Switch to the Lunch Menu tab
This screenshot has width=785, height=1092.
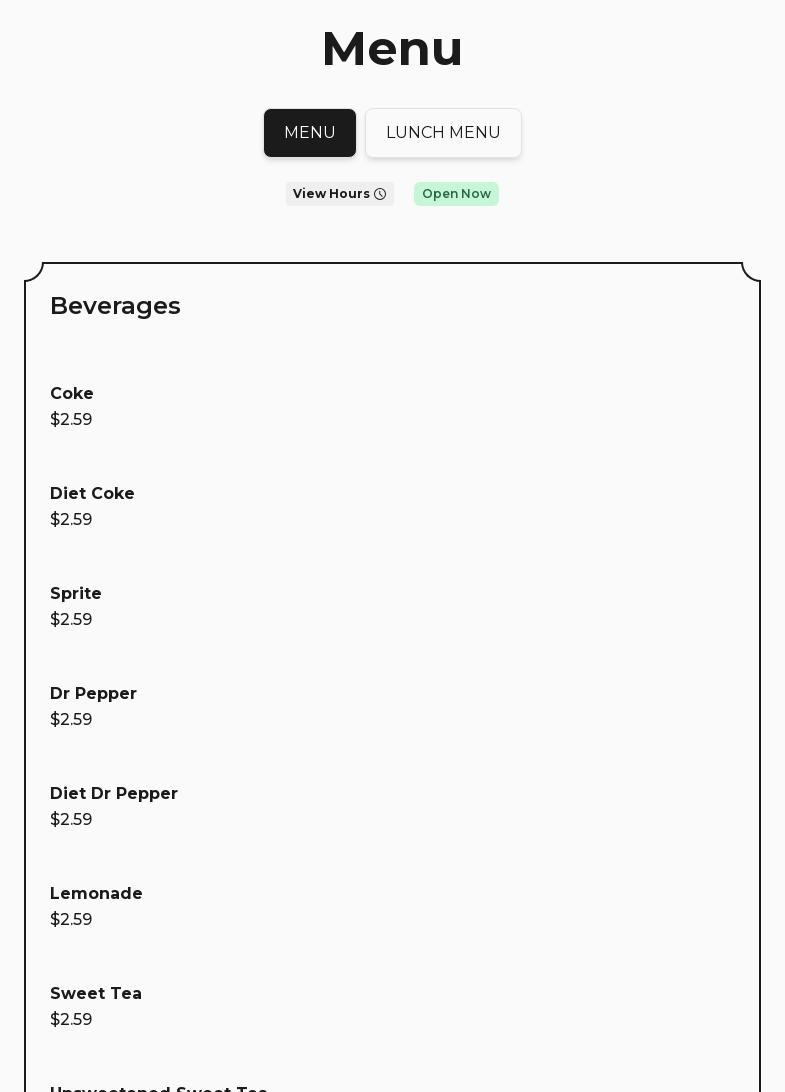click(443, 133)
